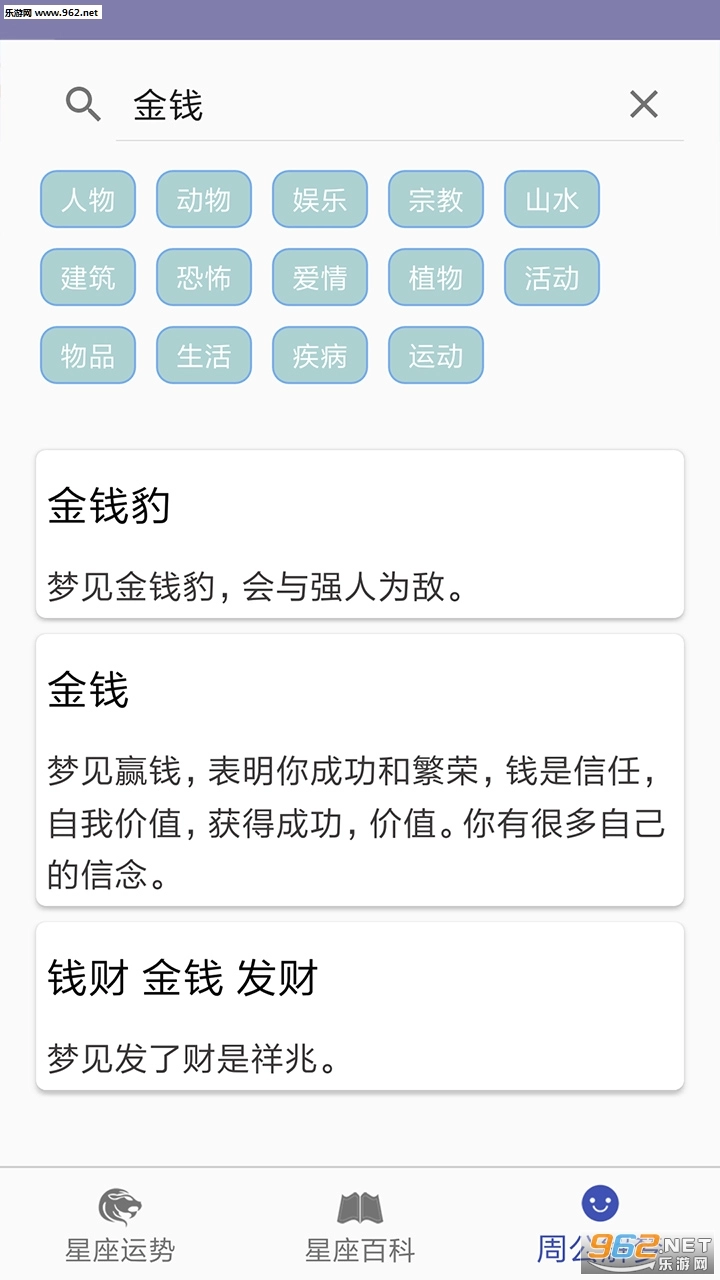Tap the 疾病 category filter
Viewport: 720px width, 1280px height.
click(x=319, y=355)
